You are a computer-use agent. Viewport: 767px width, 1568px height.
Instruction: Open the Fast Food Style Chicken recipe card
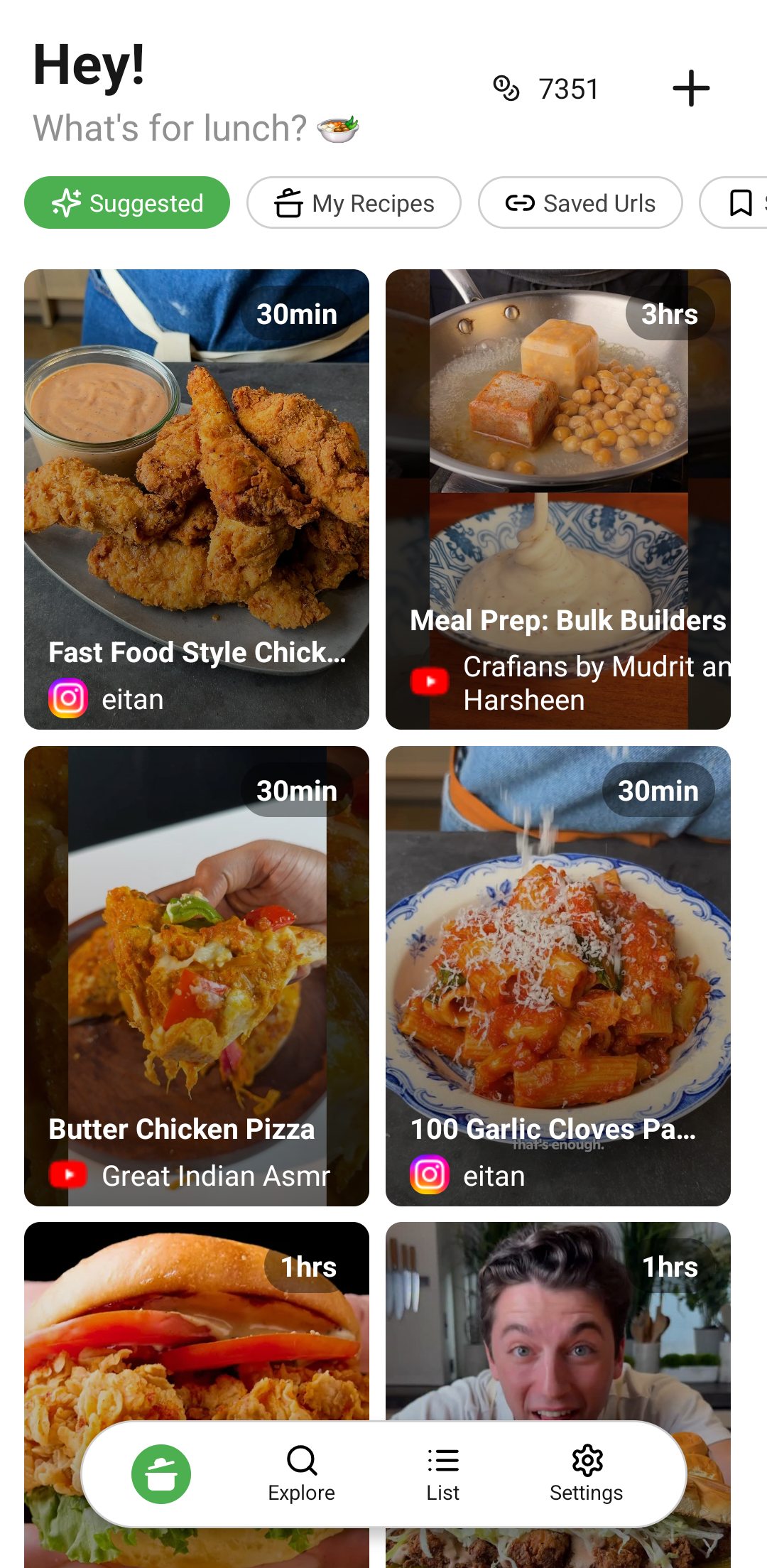coord(197,499)
